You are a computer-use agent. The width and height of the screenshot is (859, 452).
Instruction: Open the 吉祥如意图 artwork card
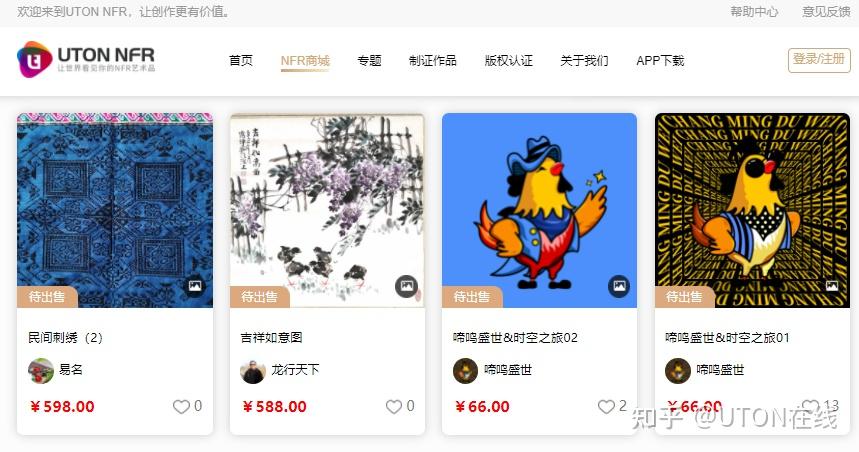327,210
